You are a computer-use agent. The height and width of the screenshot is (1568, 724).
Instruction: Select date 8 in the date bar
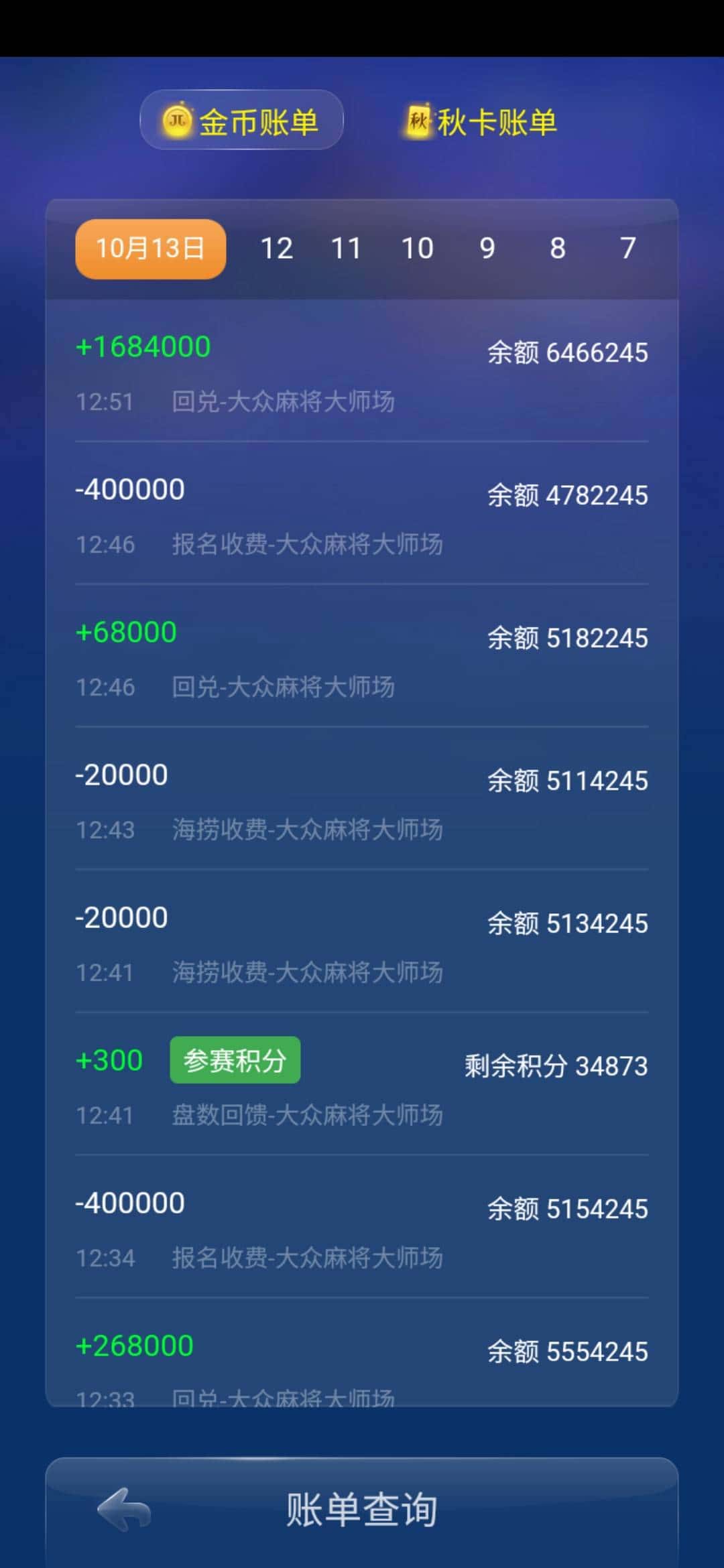pyautogui.click(x=558, y=248)
